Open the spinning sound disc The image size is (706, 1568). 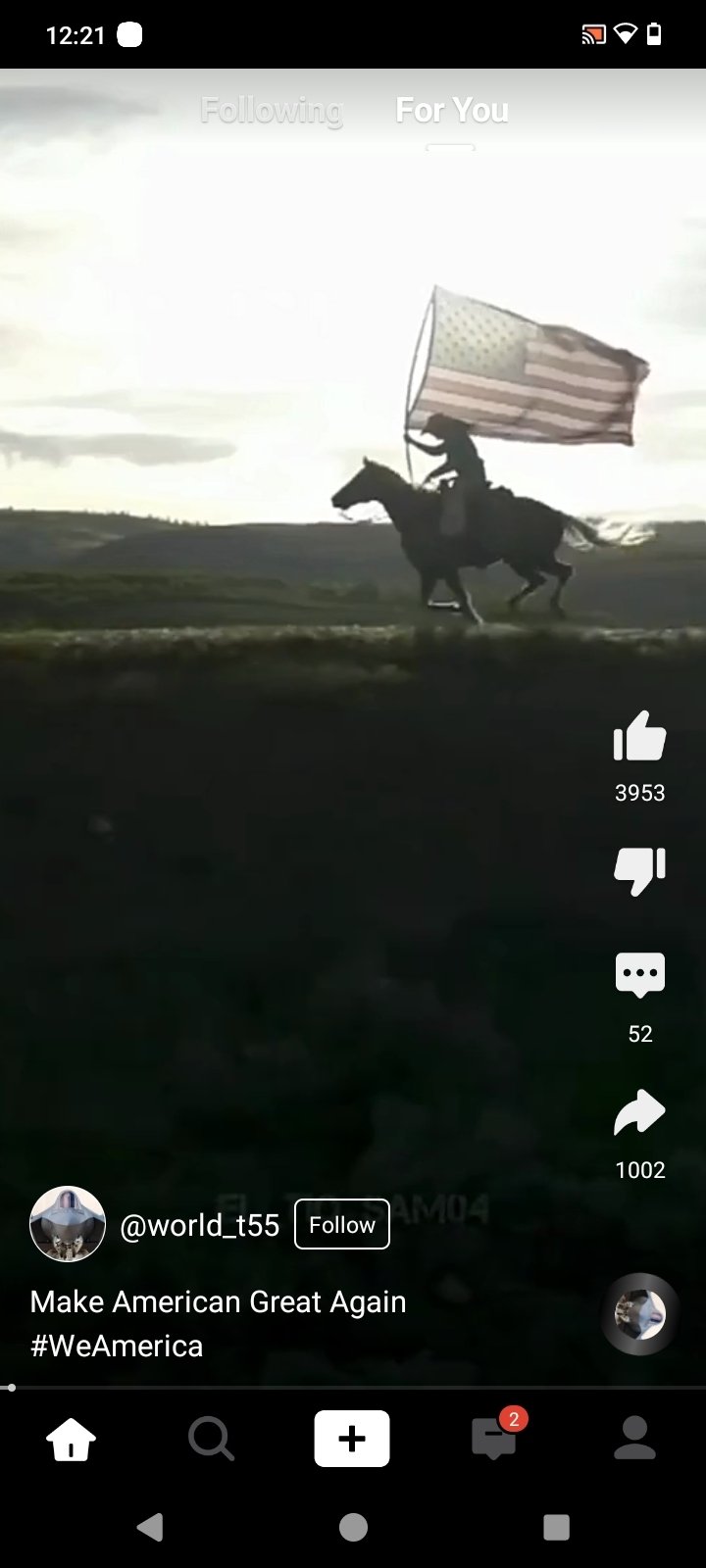tap(639, 1314)
